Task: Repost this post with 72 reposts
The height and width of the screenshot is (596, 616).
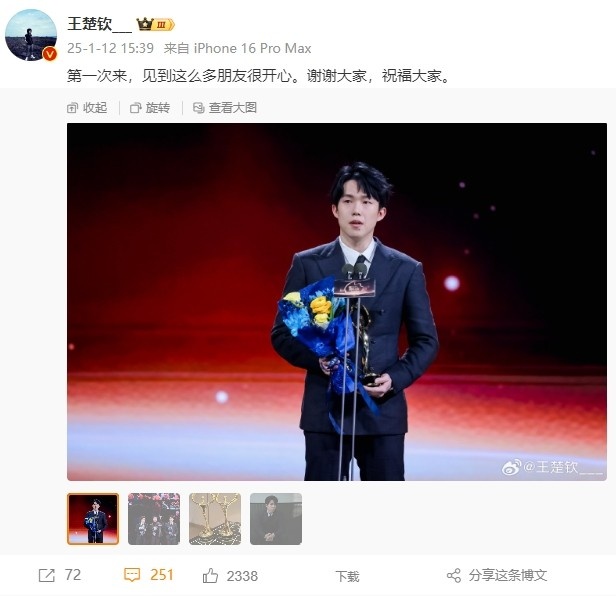Action: [59, 575]
